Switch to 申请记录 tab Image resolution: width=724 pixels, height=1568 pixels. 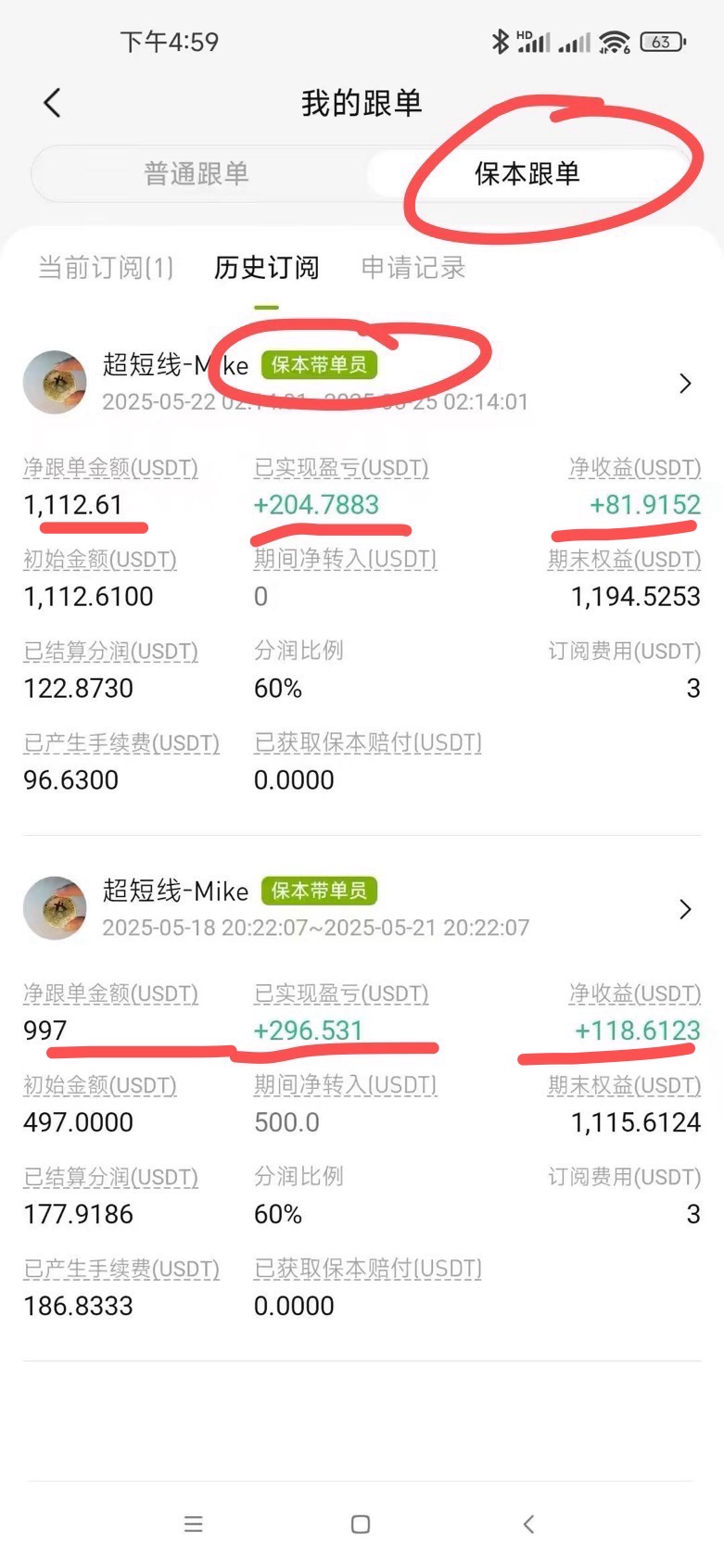pyautogui.click(x=413, y=268)
